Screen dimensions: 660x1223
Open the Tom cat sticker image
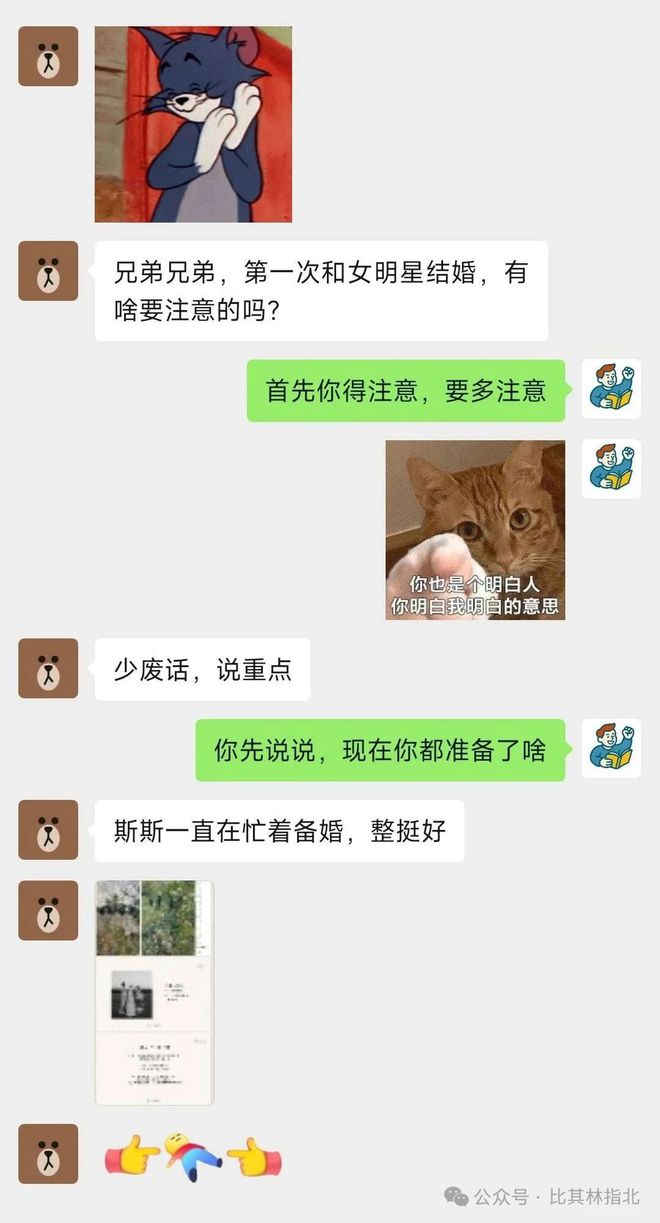click(193, 124)
